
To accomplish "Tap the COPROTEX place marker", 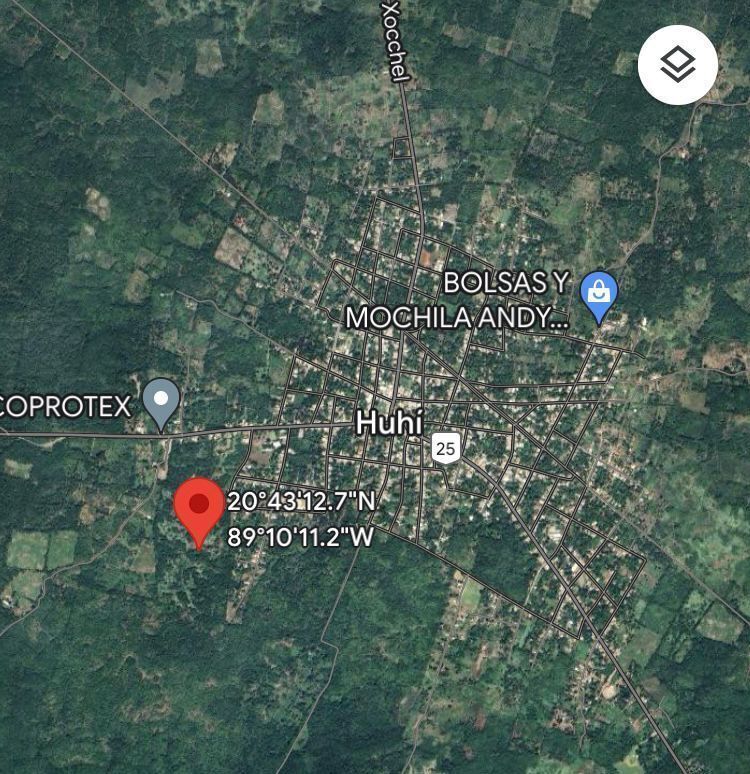I will 161,402.
